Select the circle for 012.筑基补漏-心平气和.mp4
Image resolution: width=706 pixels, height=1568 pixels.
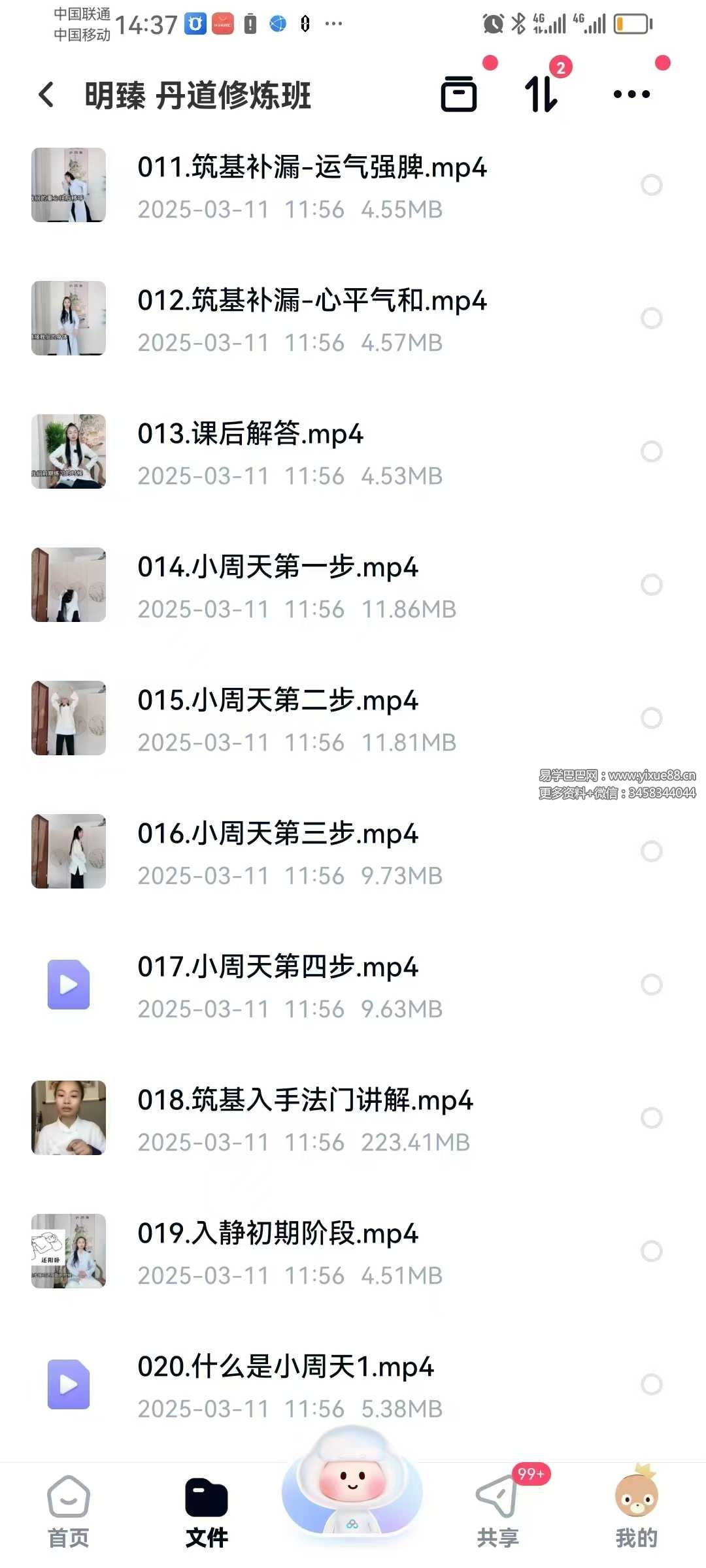coord(651,319)
